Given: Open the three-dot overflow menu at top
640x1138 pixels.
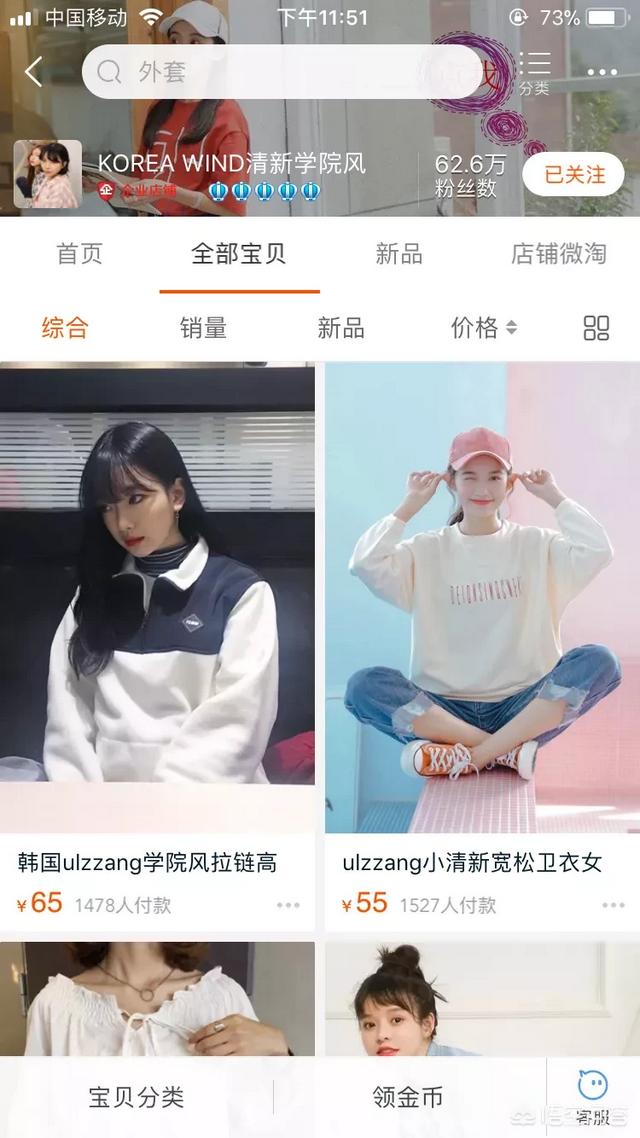Looking at the screenshot, I should [602, 72].
